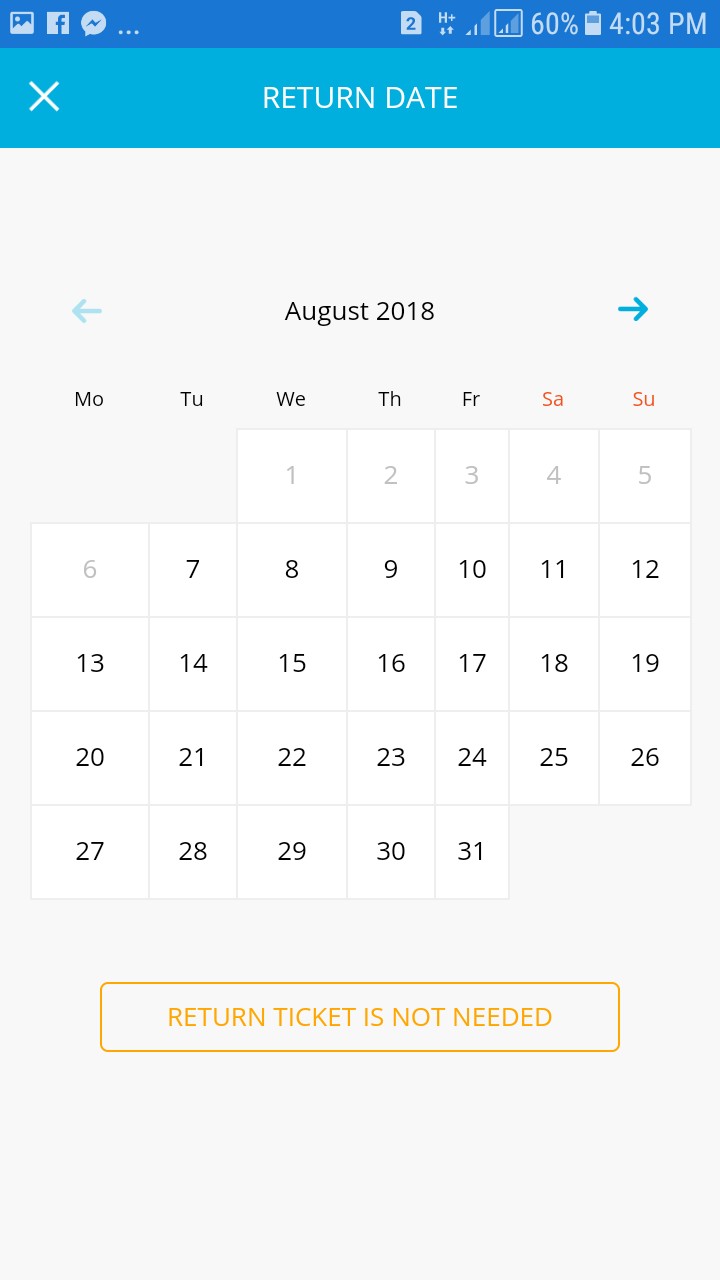Go to the next month
720x1280 pixels.
pos(633,310)
